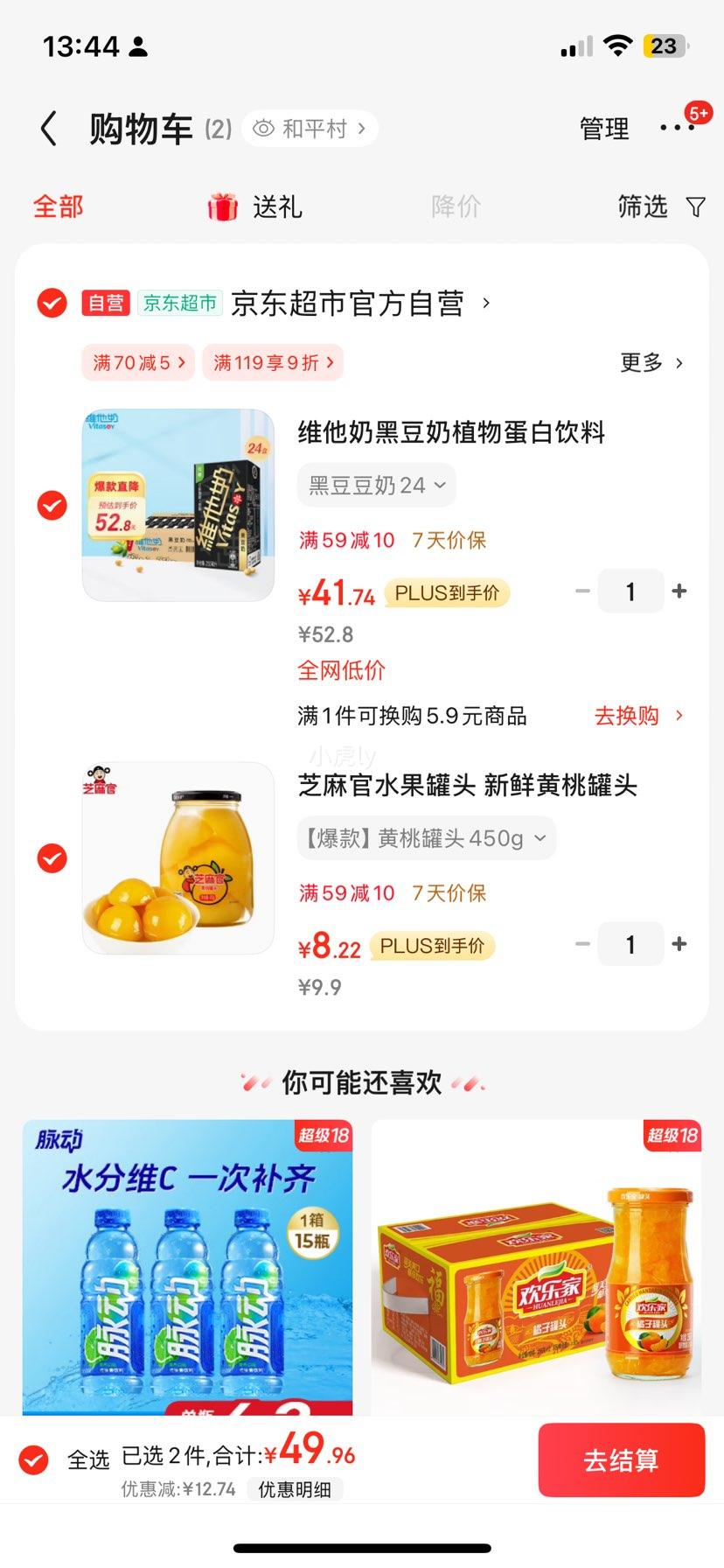Click the 去换购 exchange link
The image size is (724, 1568).
click(628, 716)
